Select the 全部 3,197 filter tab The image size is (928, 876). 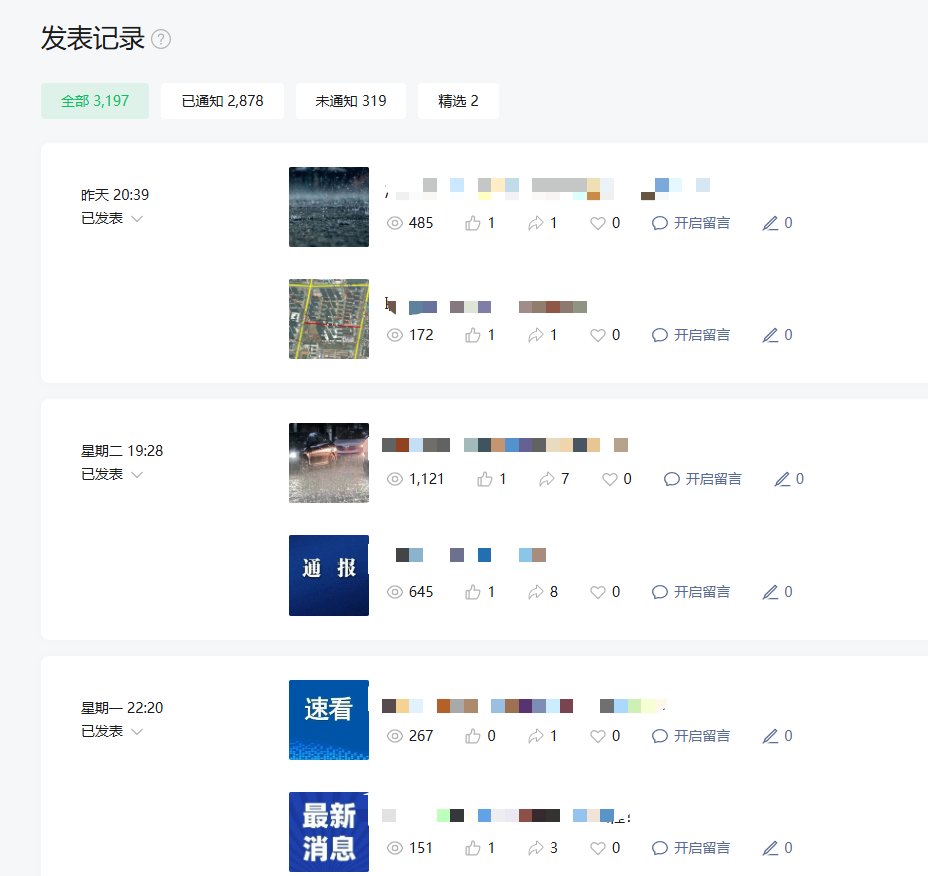(x=95, y=101)
